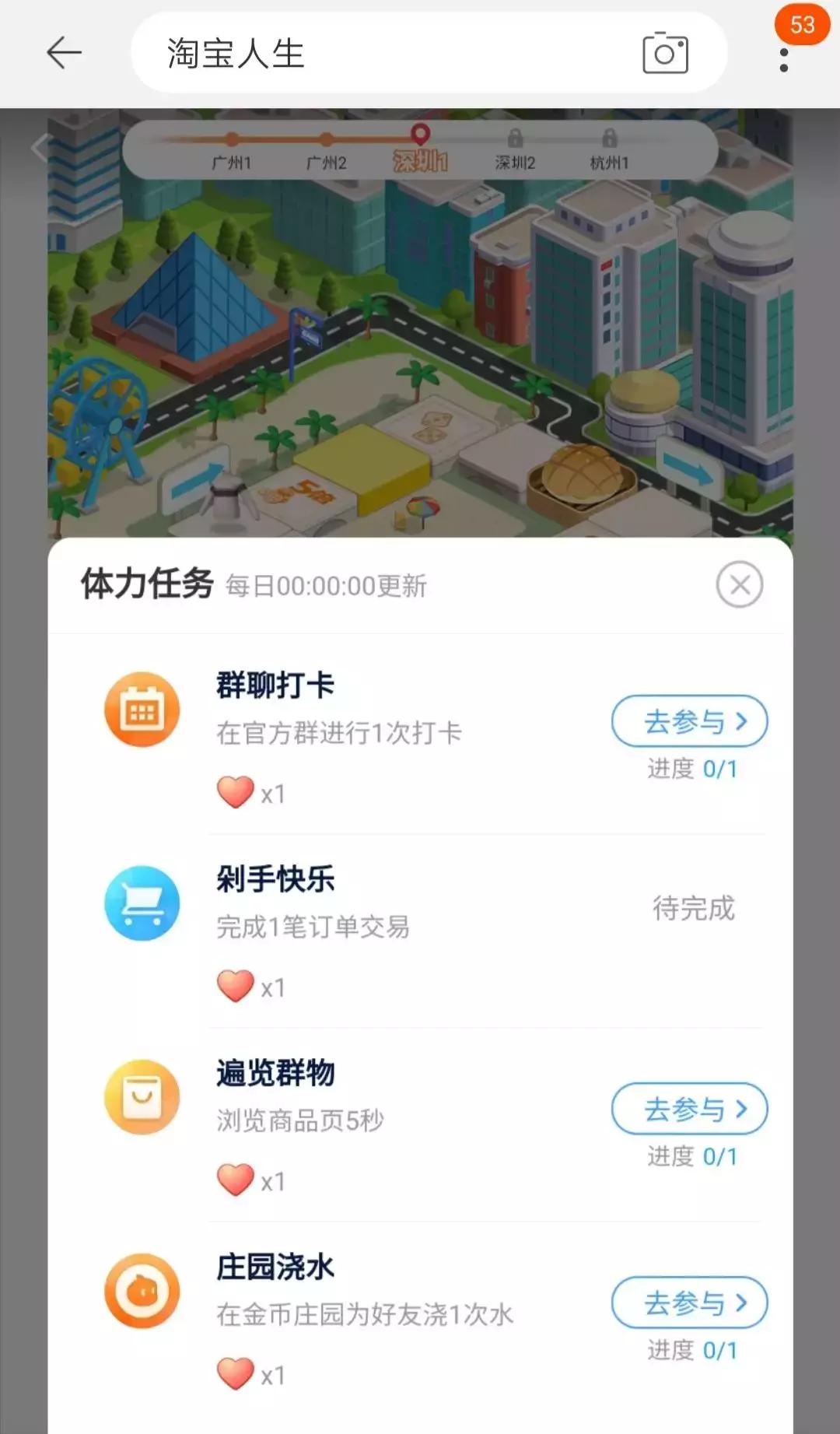Tap the orange 庄园浇水 garden icon
Screen dimensions: 840x1434
pyautogui.click(x=142, y=1289)
